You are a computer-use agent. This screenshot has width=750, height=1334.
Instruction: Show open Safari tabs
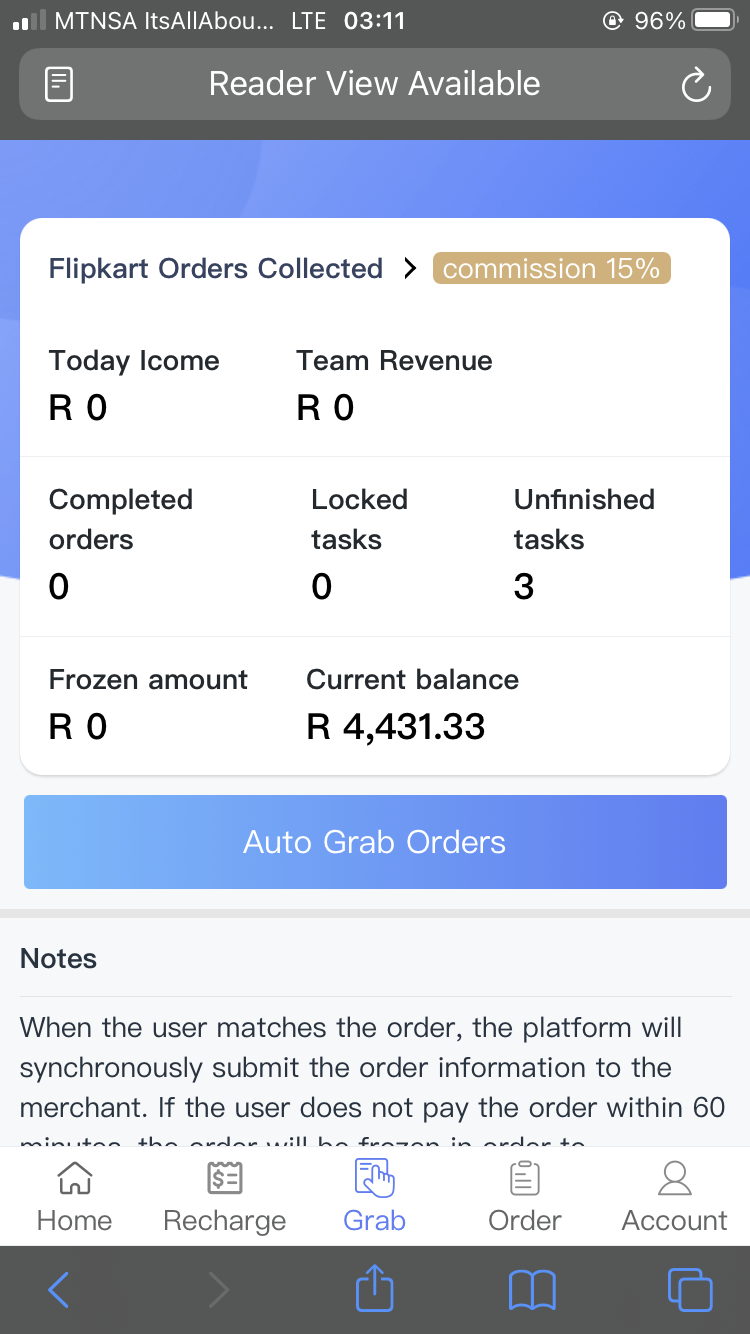(x=690, y=1290)
